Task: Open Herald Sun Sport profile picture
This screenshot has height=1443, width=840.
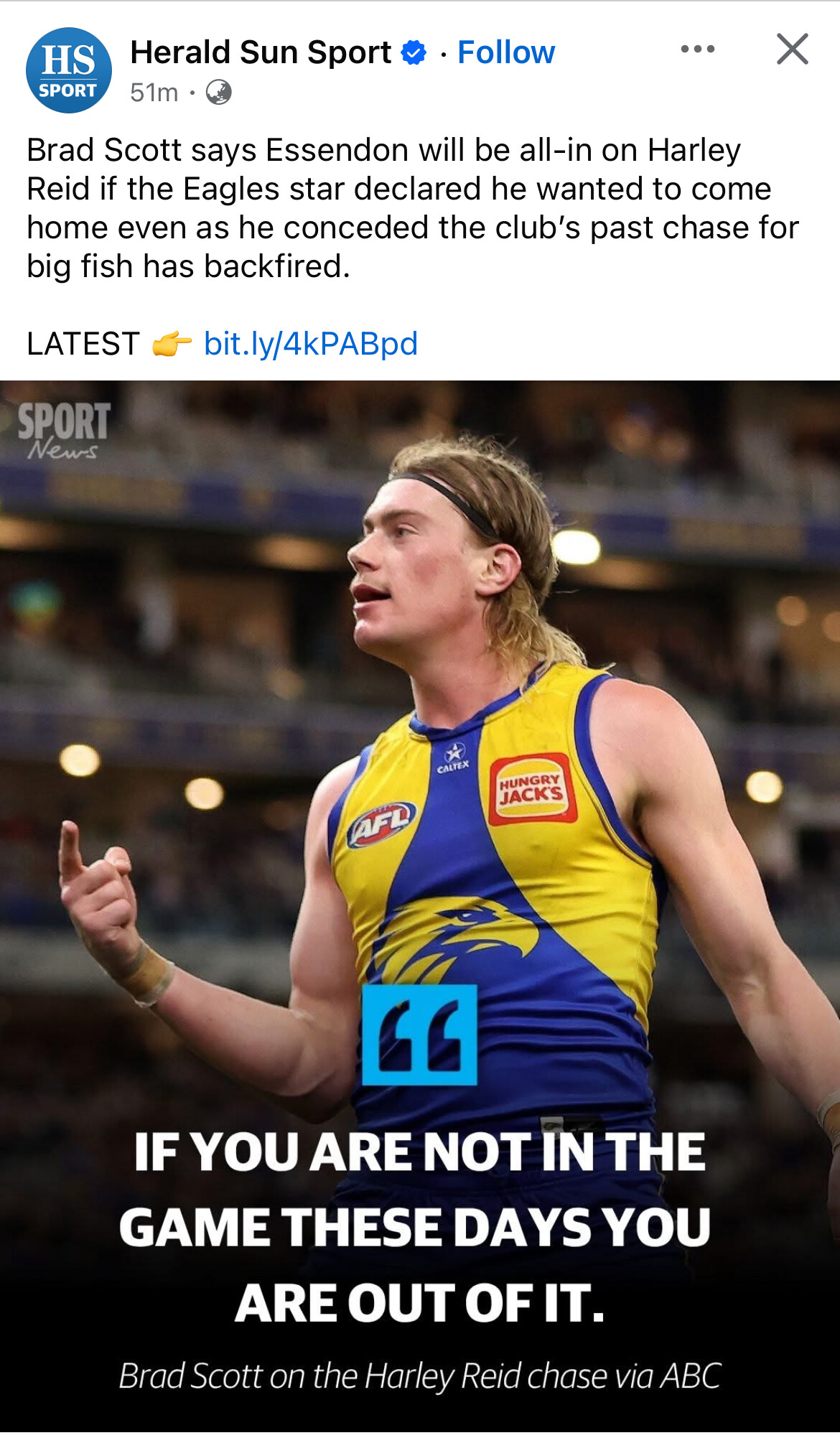Action: click(69, 70)
